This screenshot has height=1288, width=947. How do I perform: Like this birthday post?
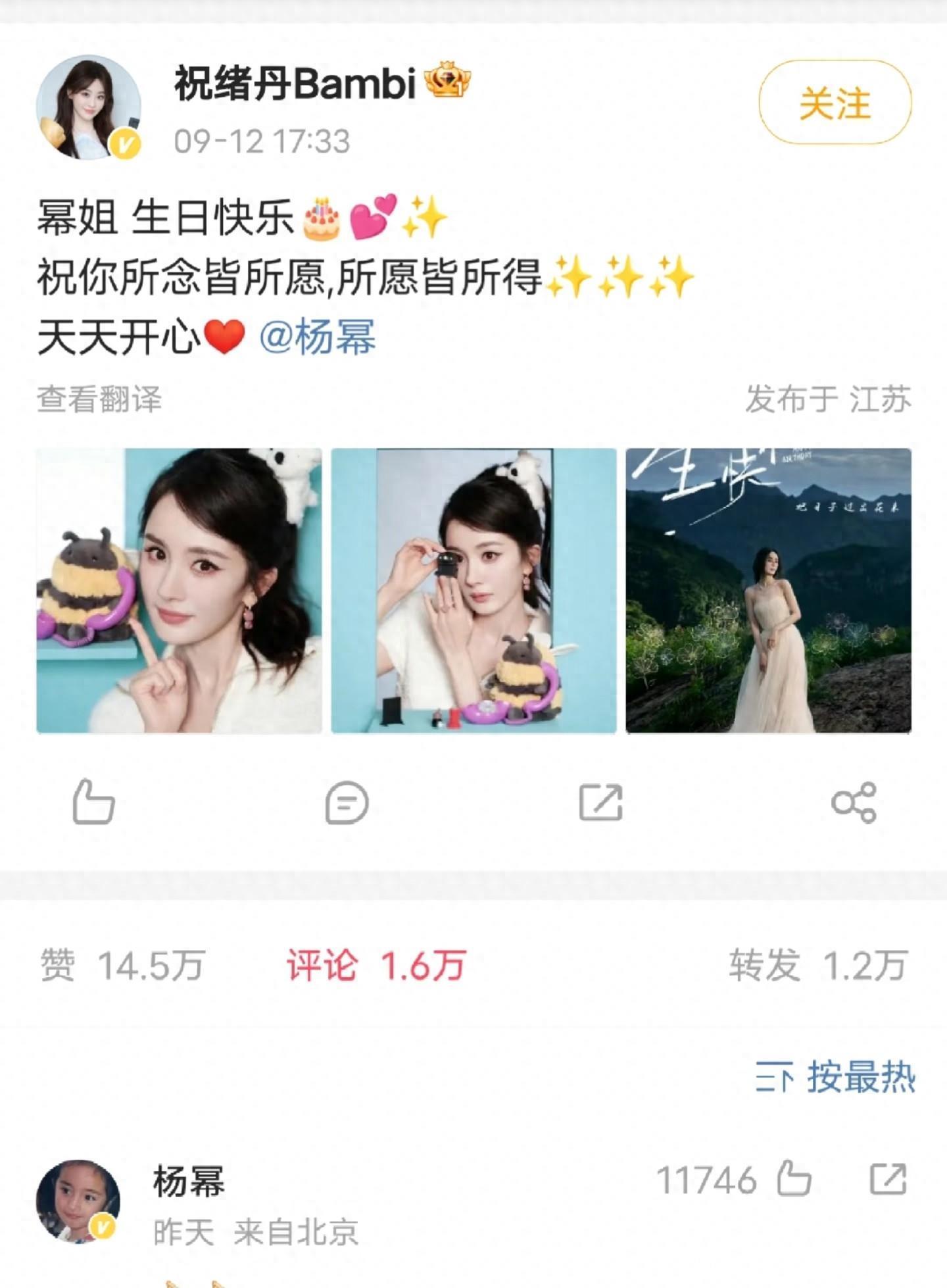coord(93,802)
